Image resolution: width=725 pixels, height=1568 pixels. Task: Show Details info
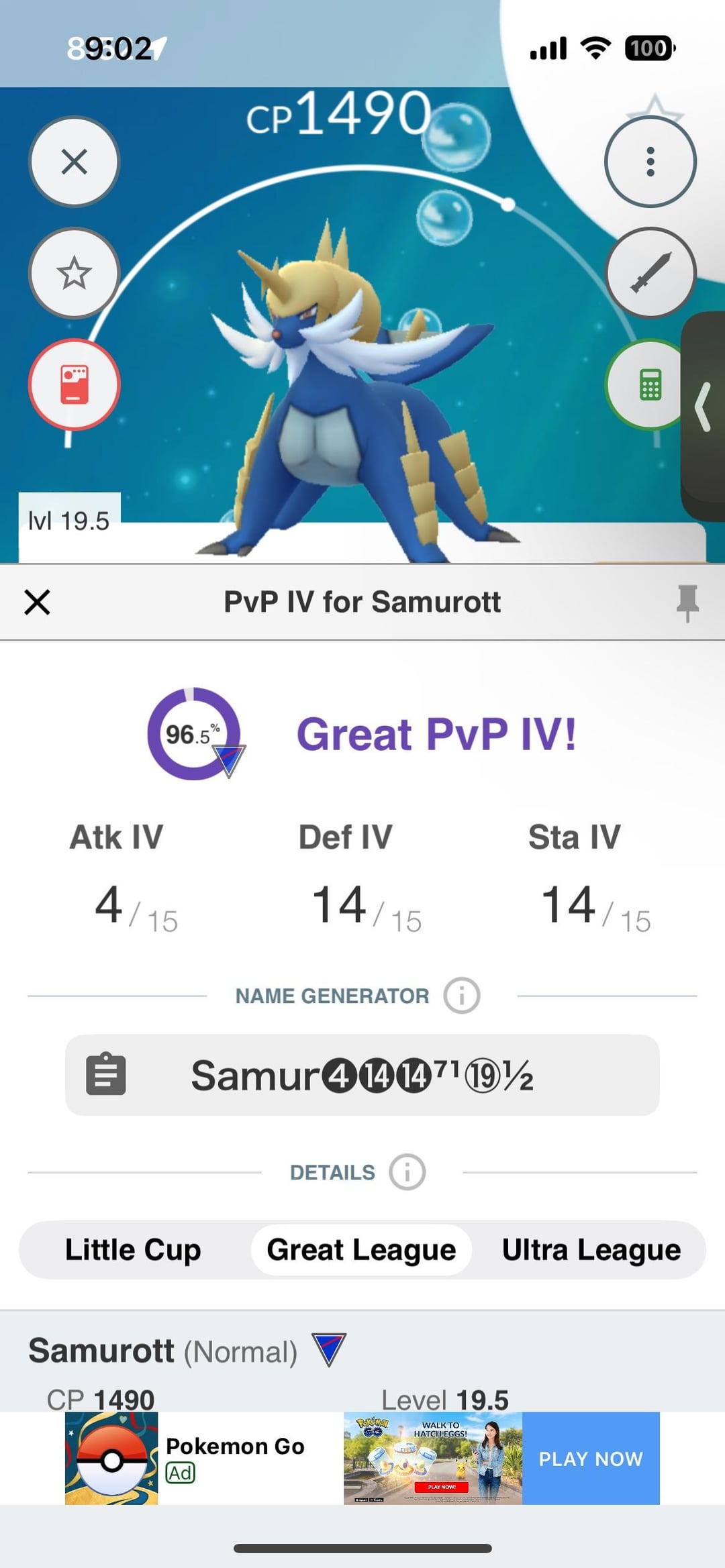point(407,1172)
